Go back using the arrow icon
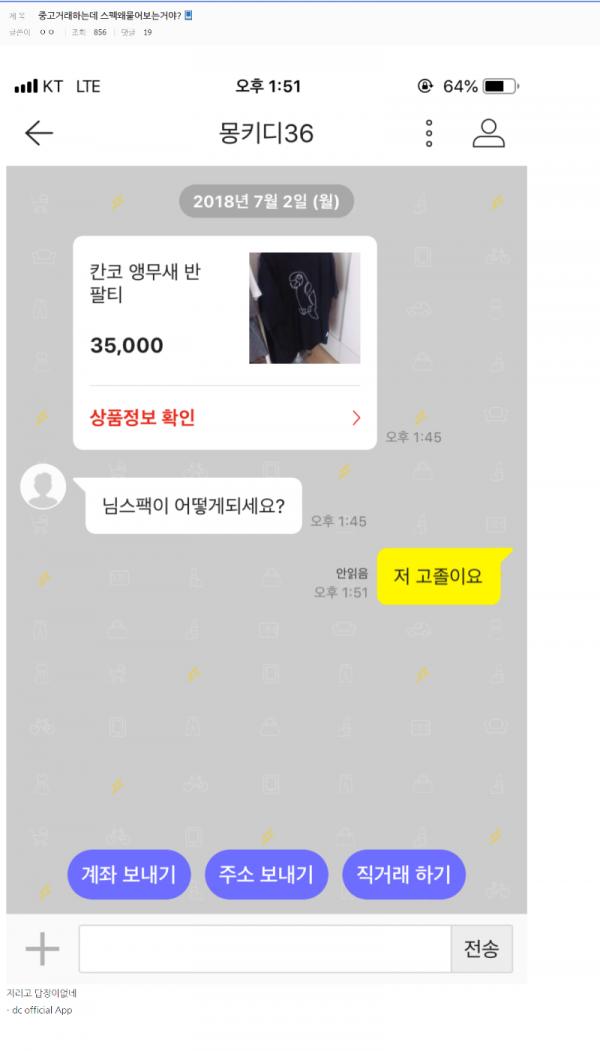 [x=39, y=133]
